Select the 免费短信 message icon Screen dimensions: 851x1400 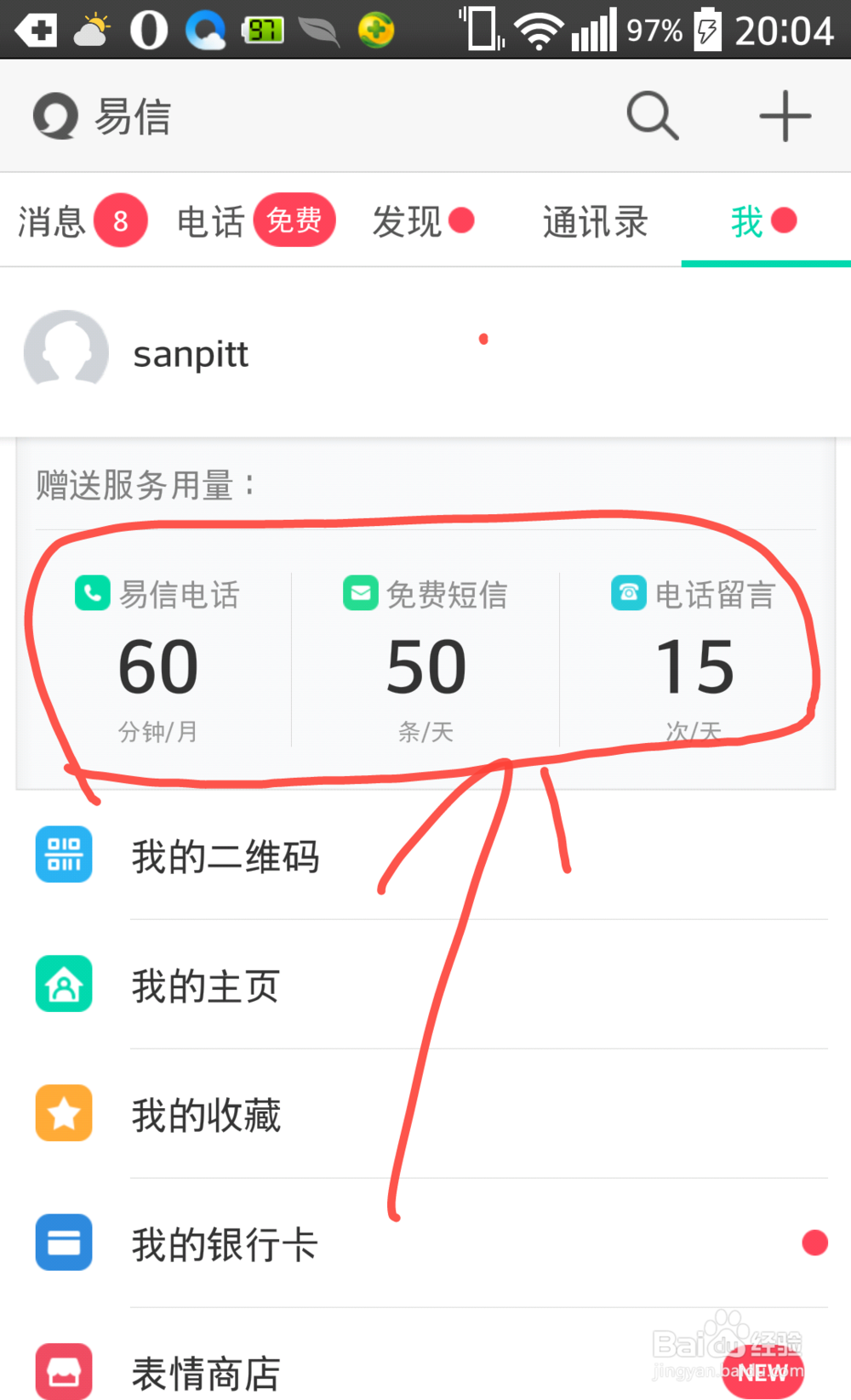361,594
